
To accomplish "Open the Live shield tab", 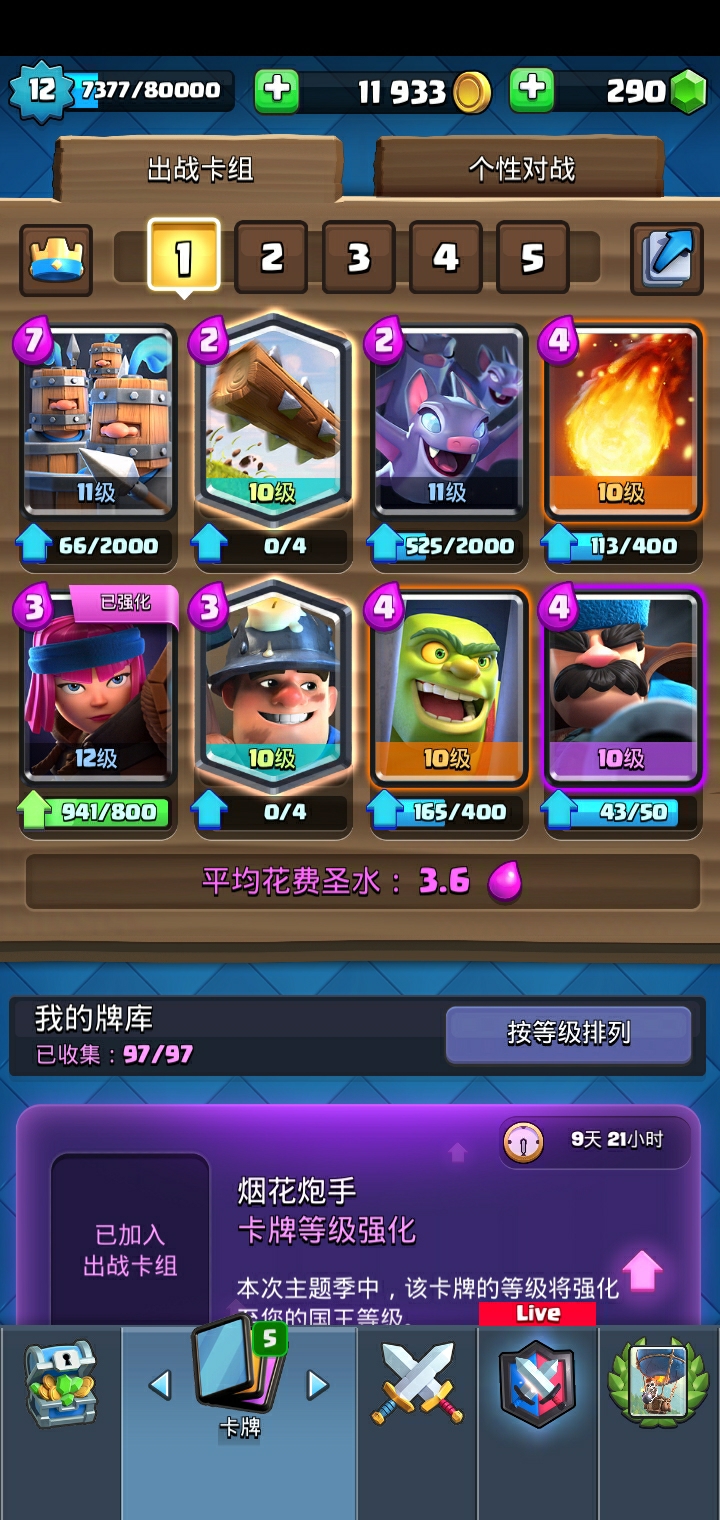I will pyautogui.click(x=537, y=1385).
